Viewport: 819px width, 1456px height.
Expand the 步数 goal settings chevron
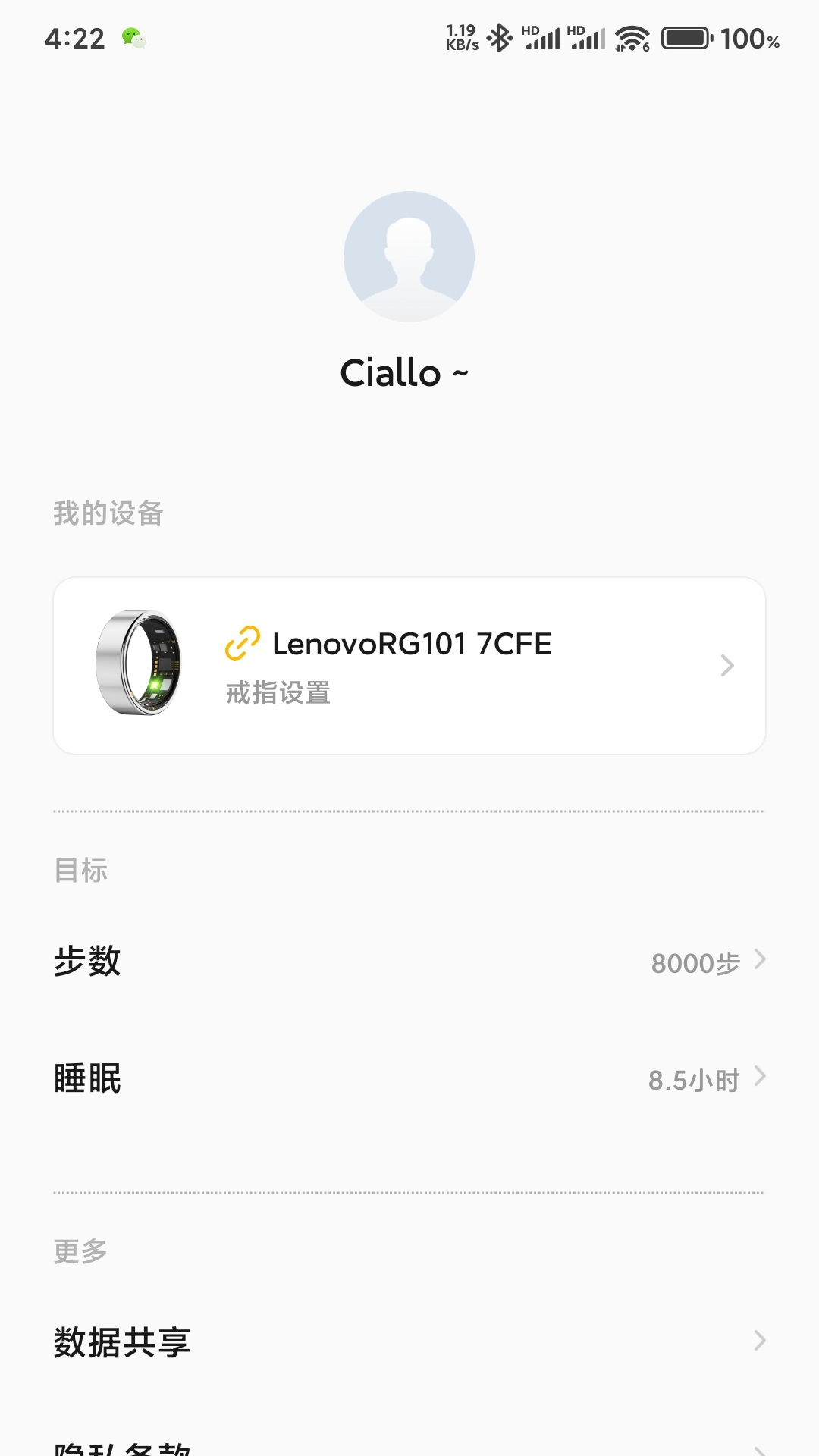point(761,960)
